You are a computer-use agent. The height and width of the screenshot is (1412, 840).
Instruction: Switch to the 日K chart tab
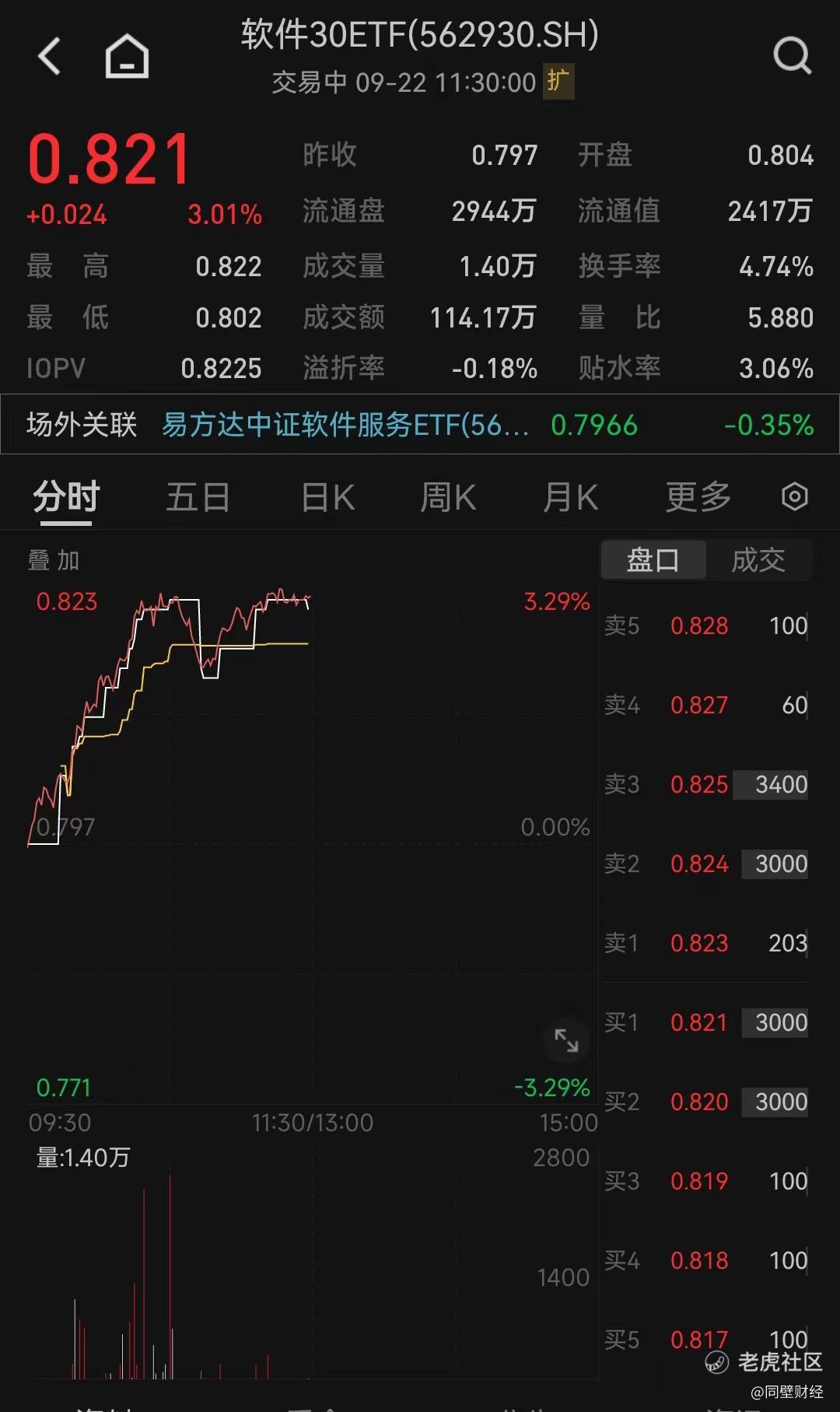[x=328, y=497]
